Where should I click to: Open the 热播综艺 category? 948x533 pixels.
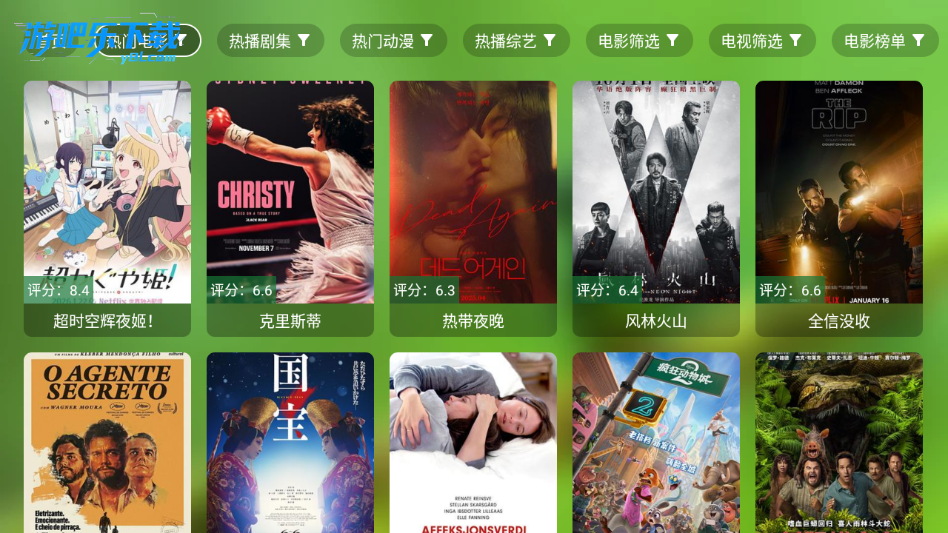pos(516,41)
